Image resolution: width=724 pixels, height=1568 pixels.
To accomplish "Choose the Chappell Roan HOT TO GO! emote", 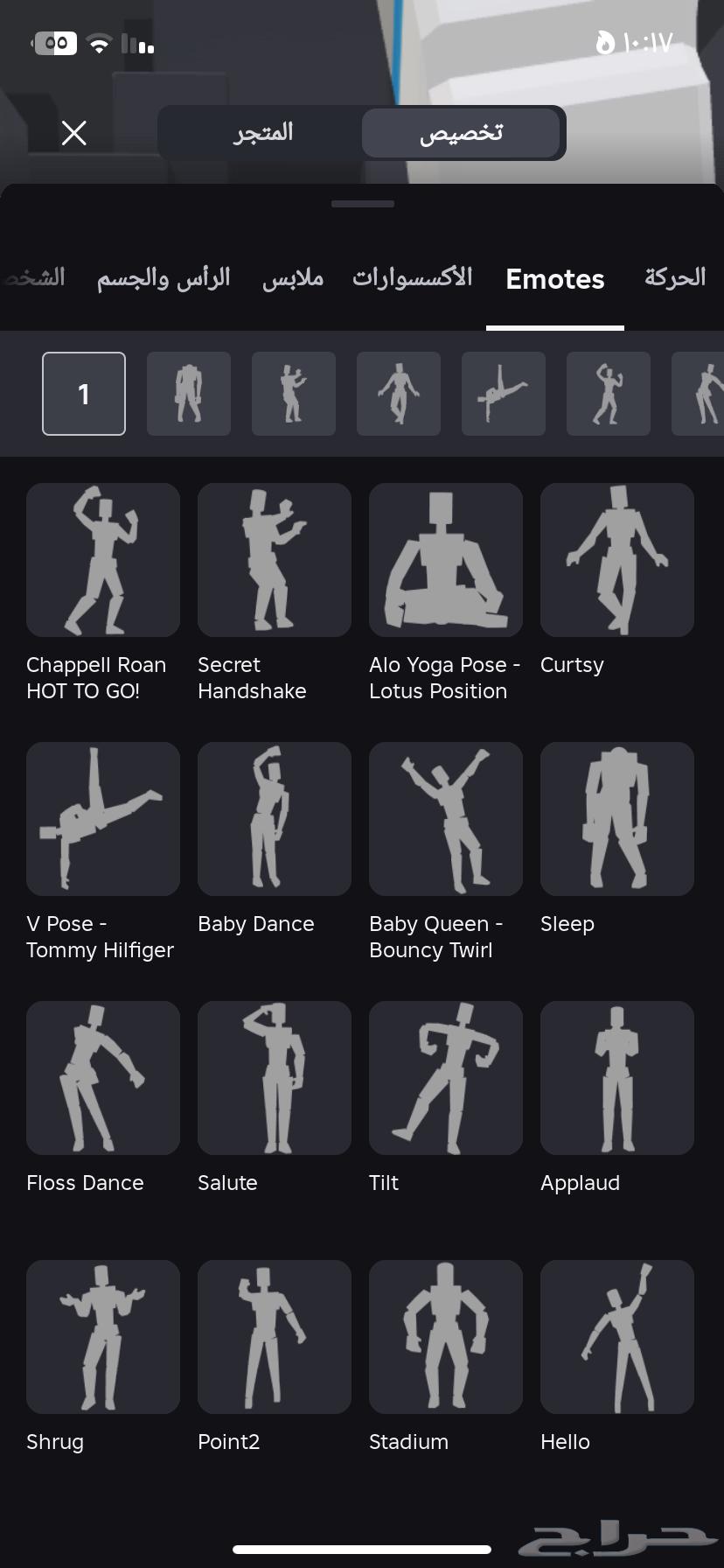I will 103,560.
